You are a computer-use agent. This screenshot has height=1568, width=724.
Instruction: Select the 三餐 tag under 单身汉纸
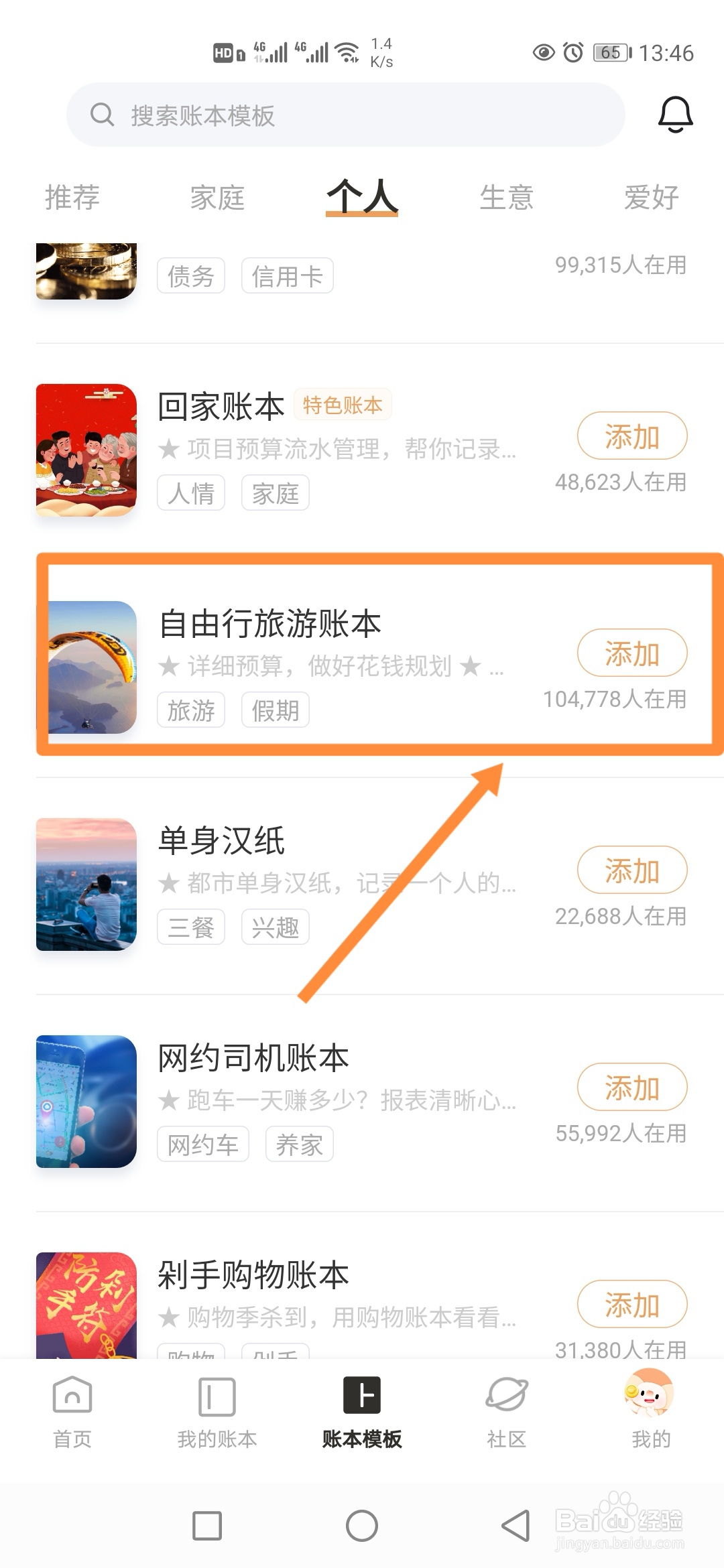pos(190,927)
